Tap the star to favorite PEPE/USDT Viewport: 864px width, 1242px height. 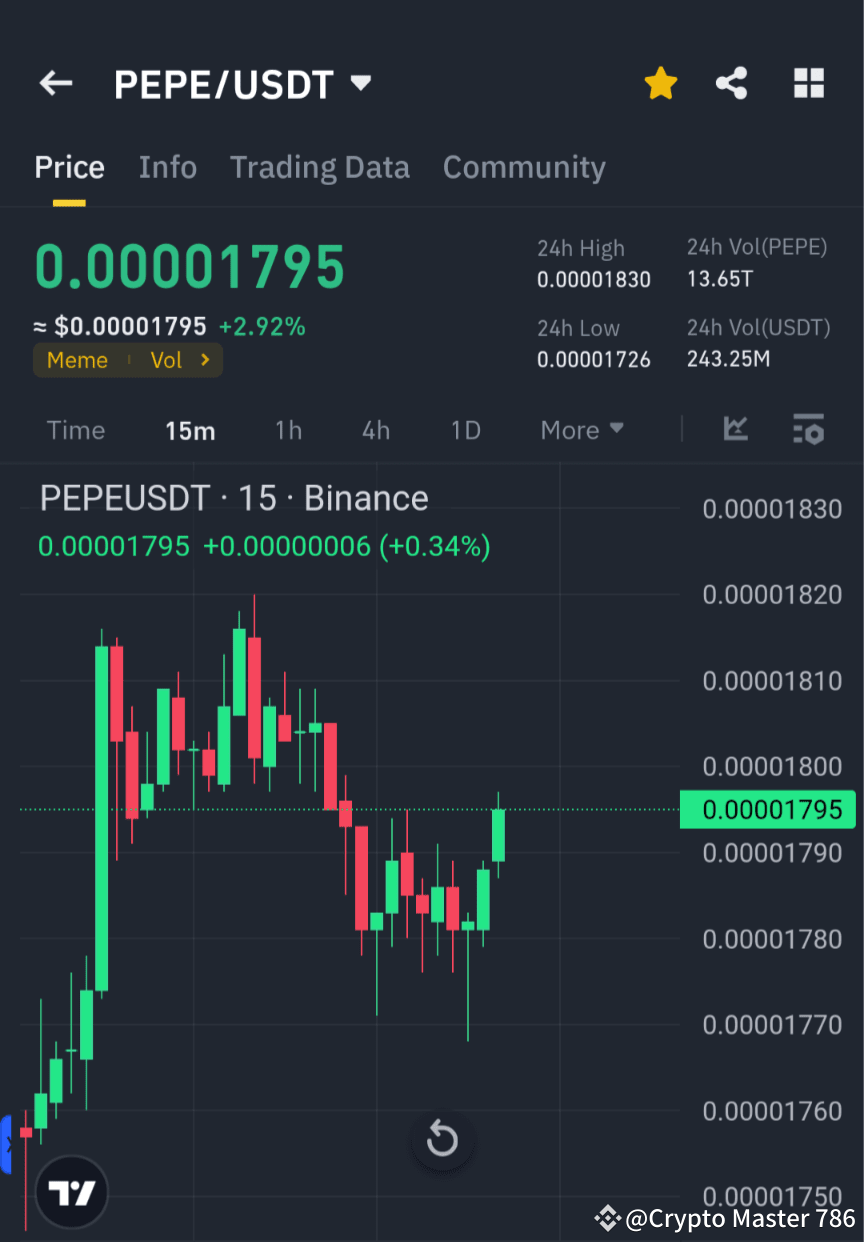[x=660, y=83]
